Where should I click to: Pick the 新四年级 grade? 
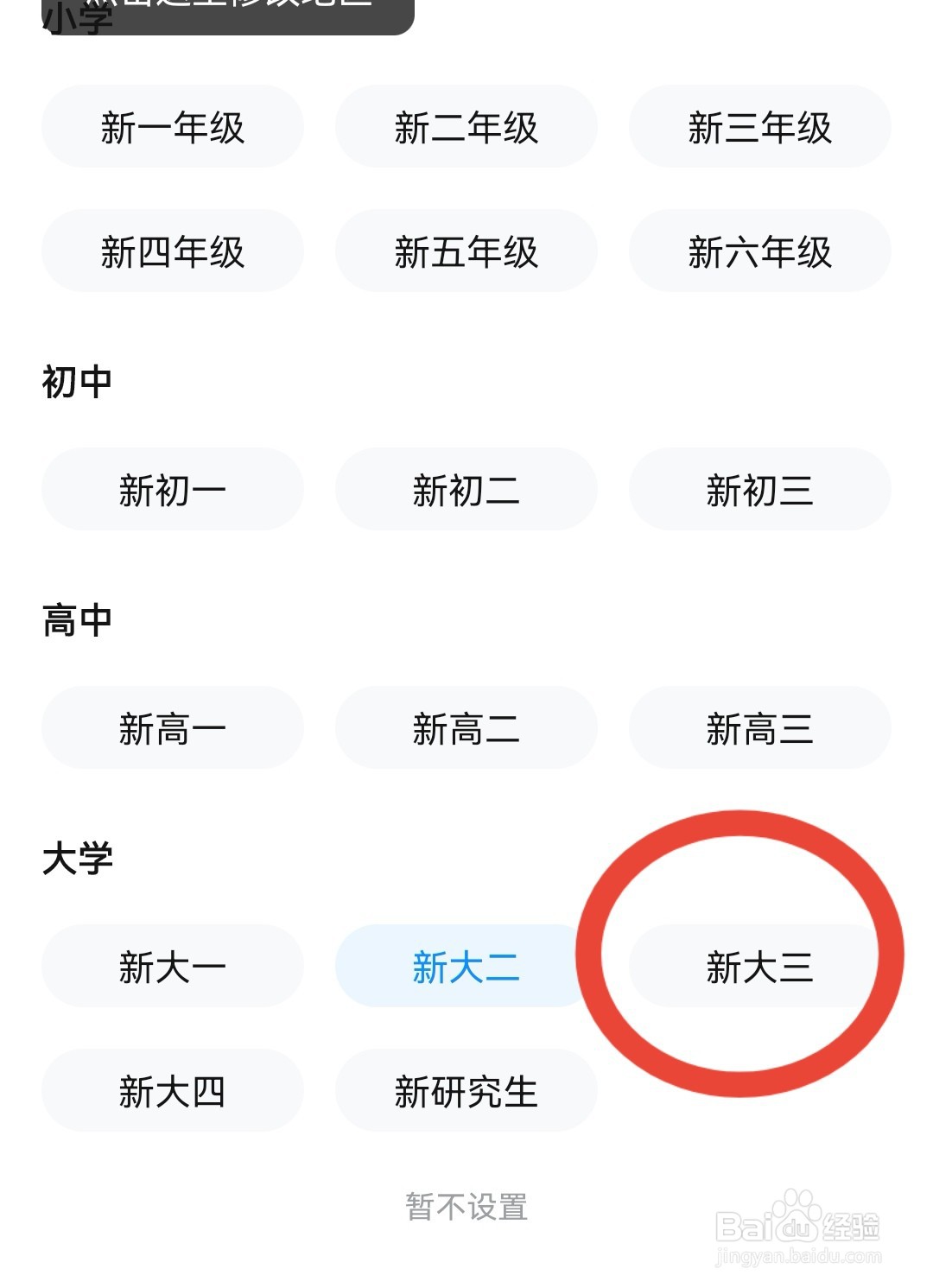pos(172,251)
